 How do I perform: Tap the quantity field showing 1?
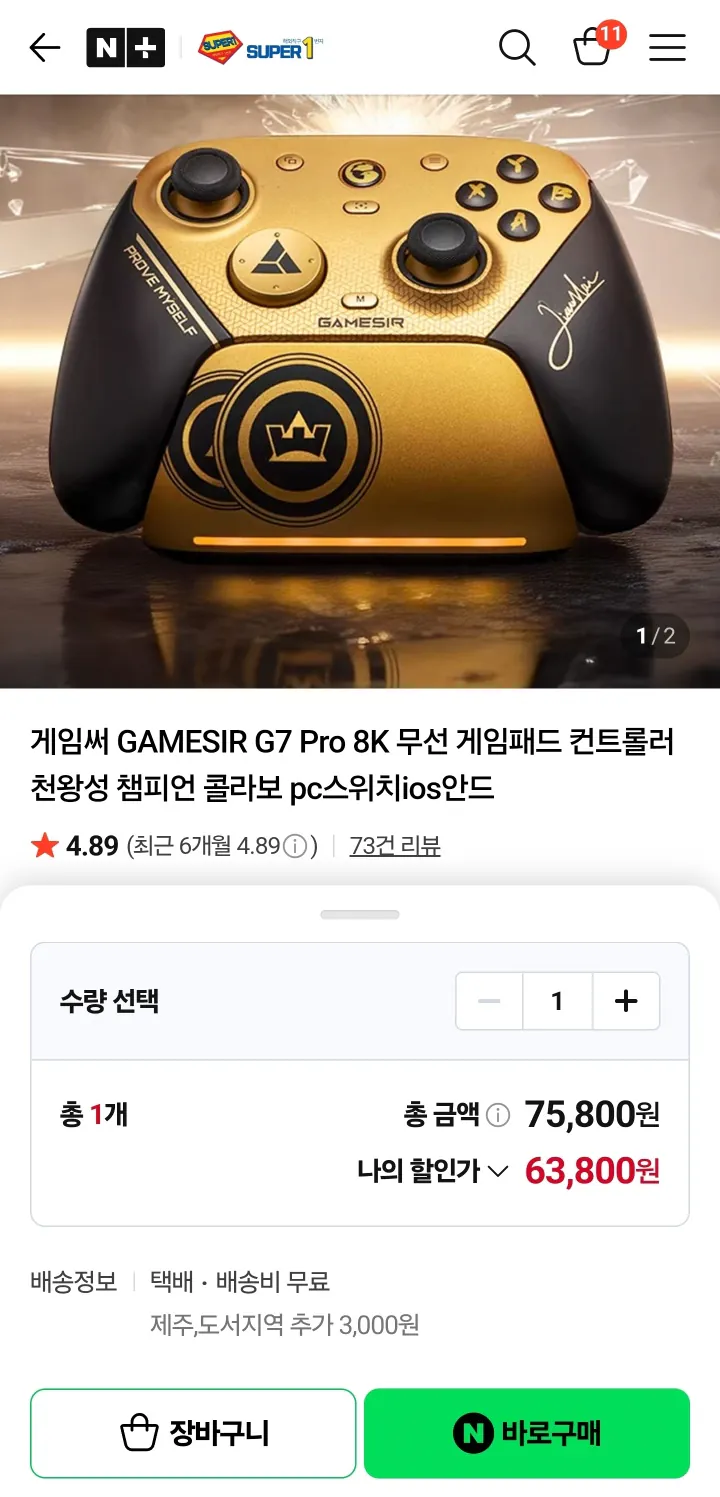click(x=557, y=1001)
